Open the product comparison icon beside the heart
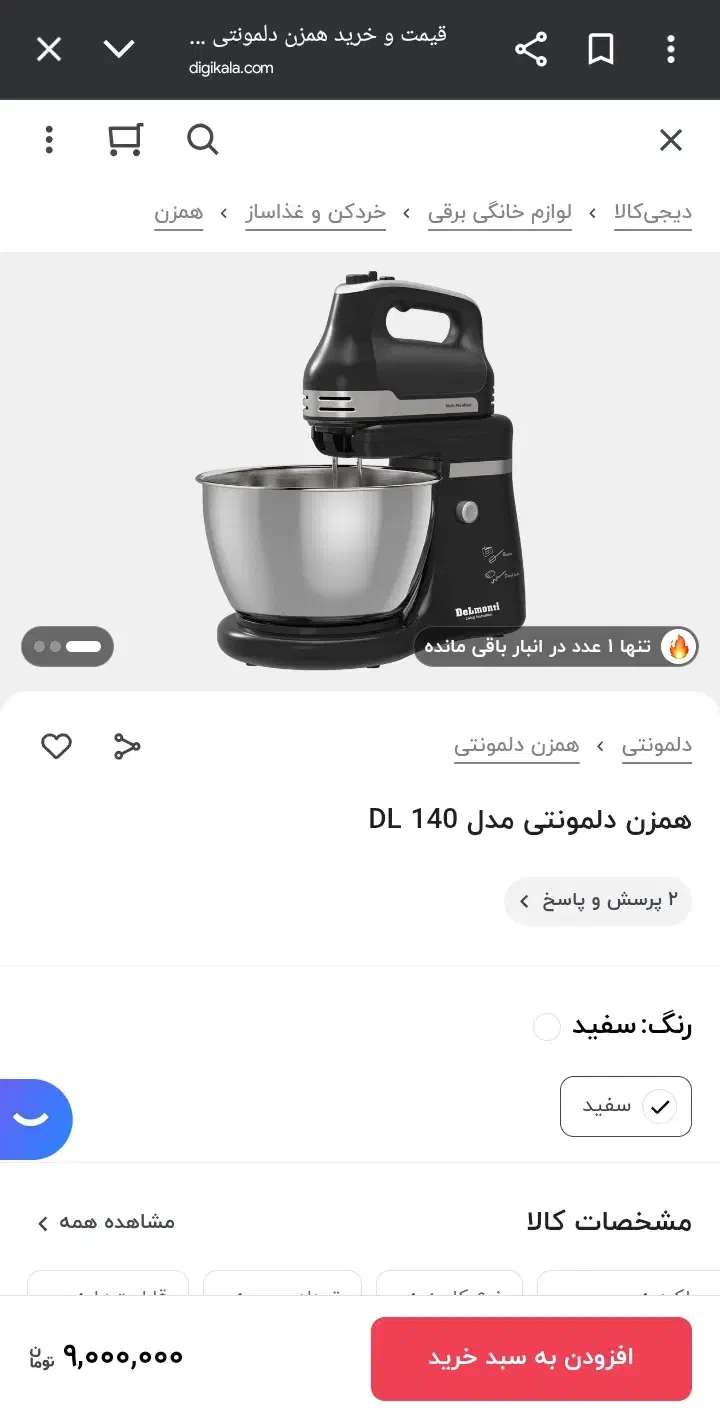 click(x=126, y=745)
